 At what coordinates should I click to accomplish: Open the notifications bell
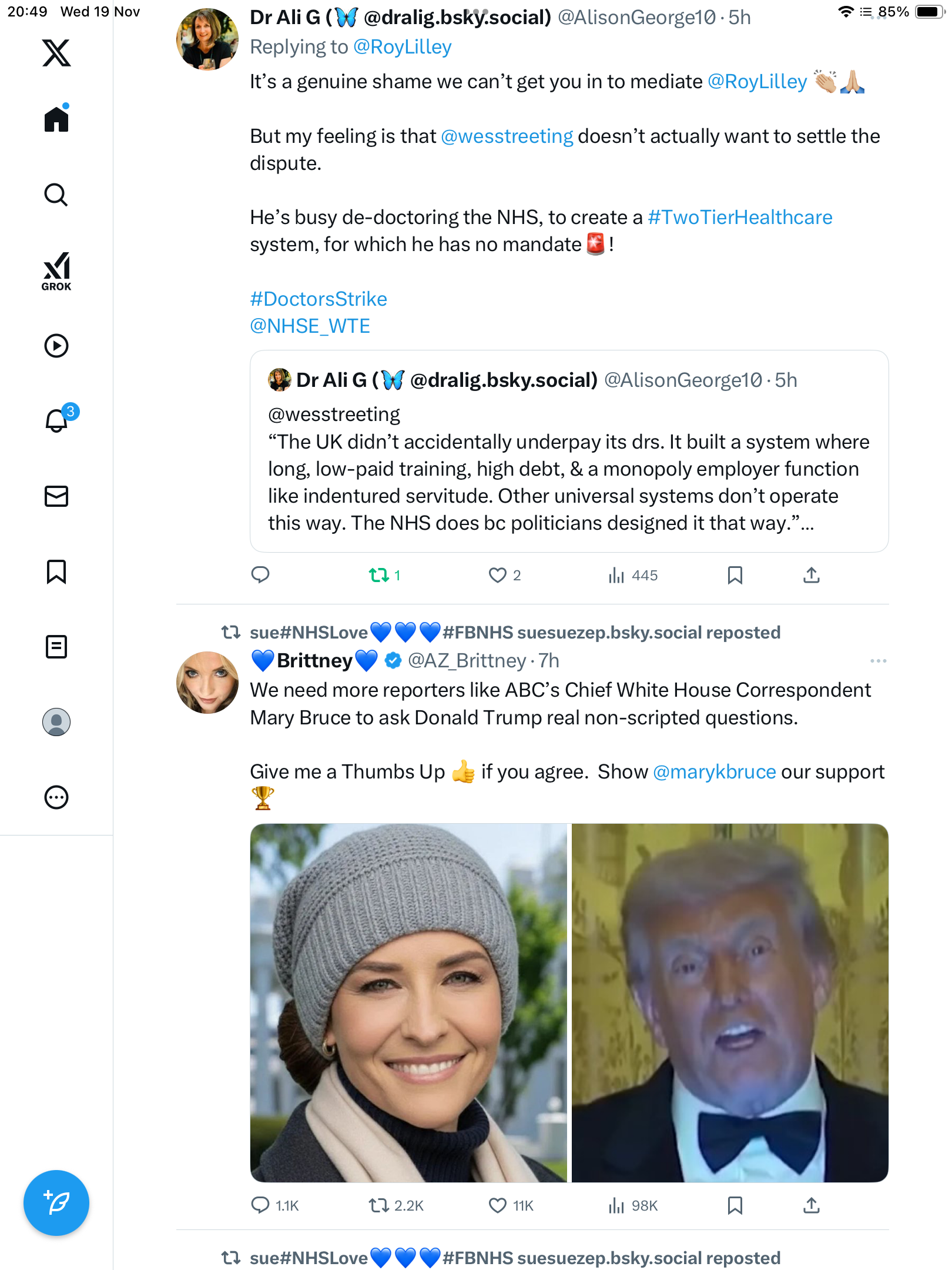56,420
